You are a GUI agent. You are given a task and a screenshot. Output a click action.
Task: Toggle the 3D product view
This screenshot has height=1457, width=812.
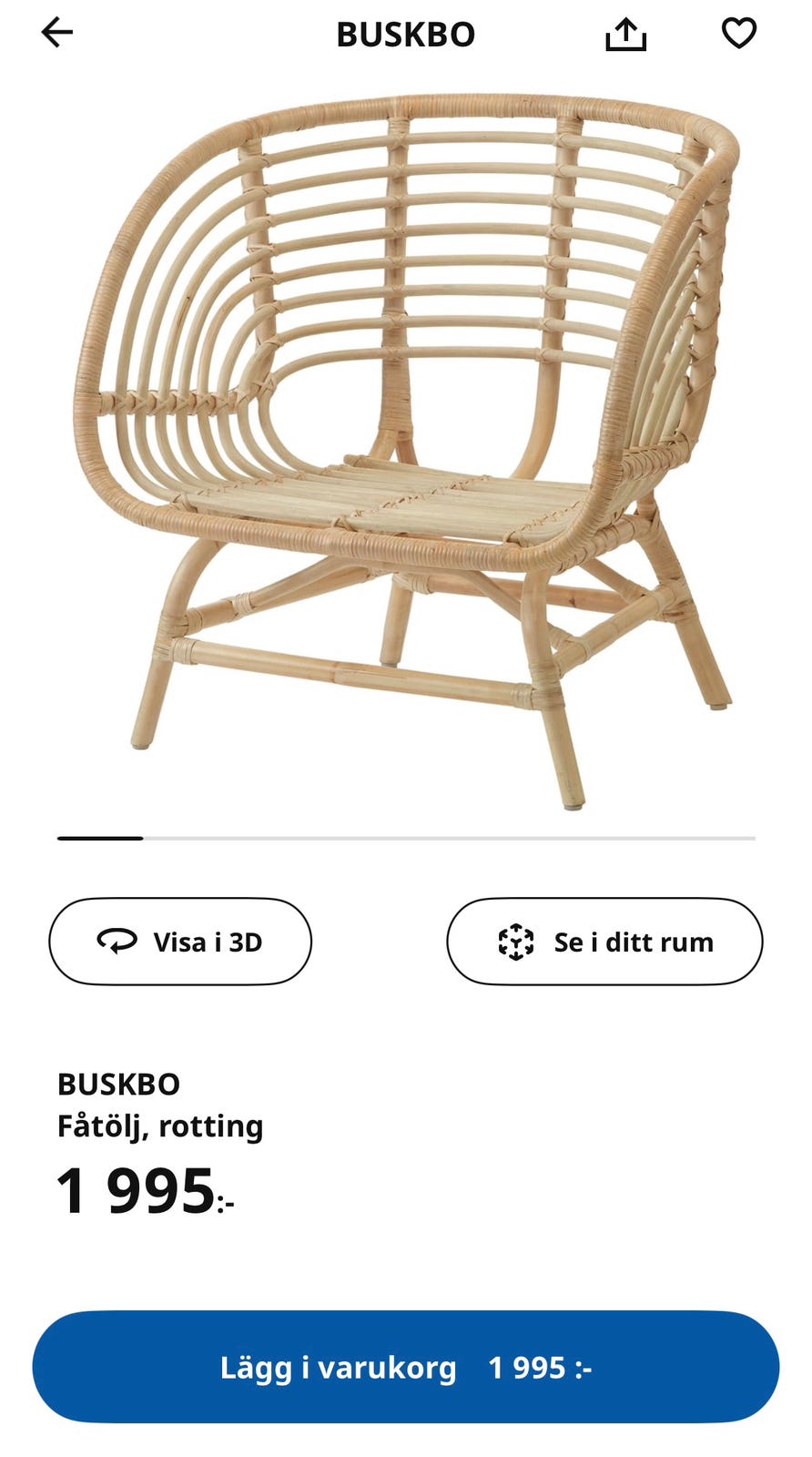179,942
